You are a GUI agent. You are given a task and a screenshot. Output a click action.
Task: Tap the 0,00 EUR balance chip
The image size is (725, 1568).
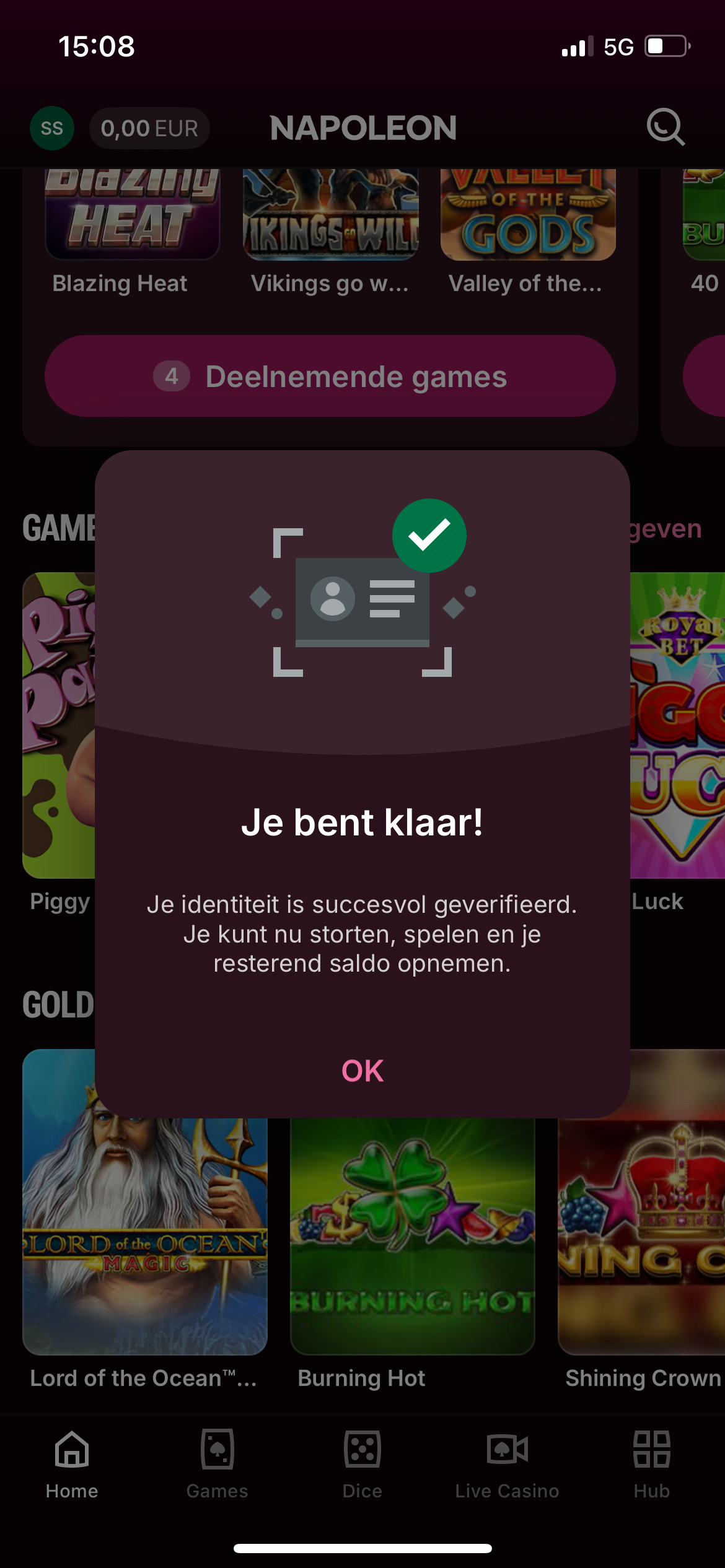pos(149,128)
